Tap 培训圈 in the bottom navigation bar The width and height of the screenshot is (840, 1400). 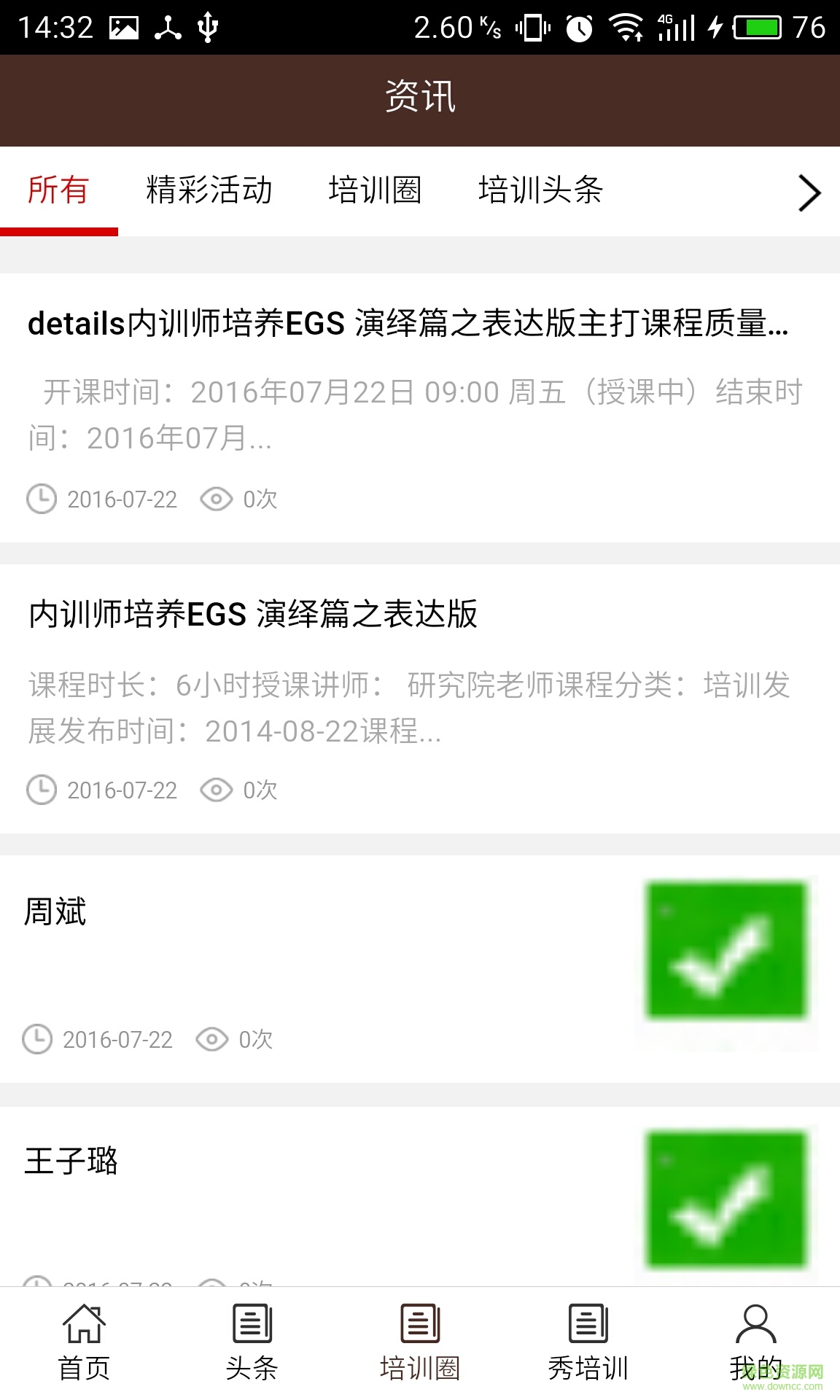tap(420, 1343)
